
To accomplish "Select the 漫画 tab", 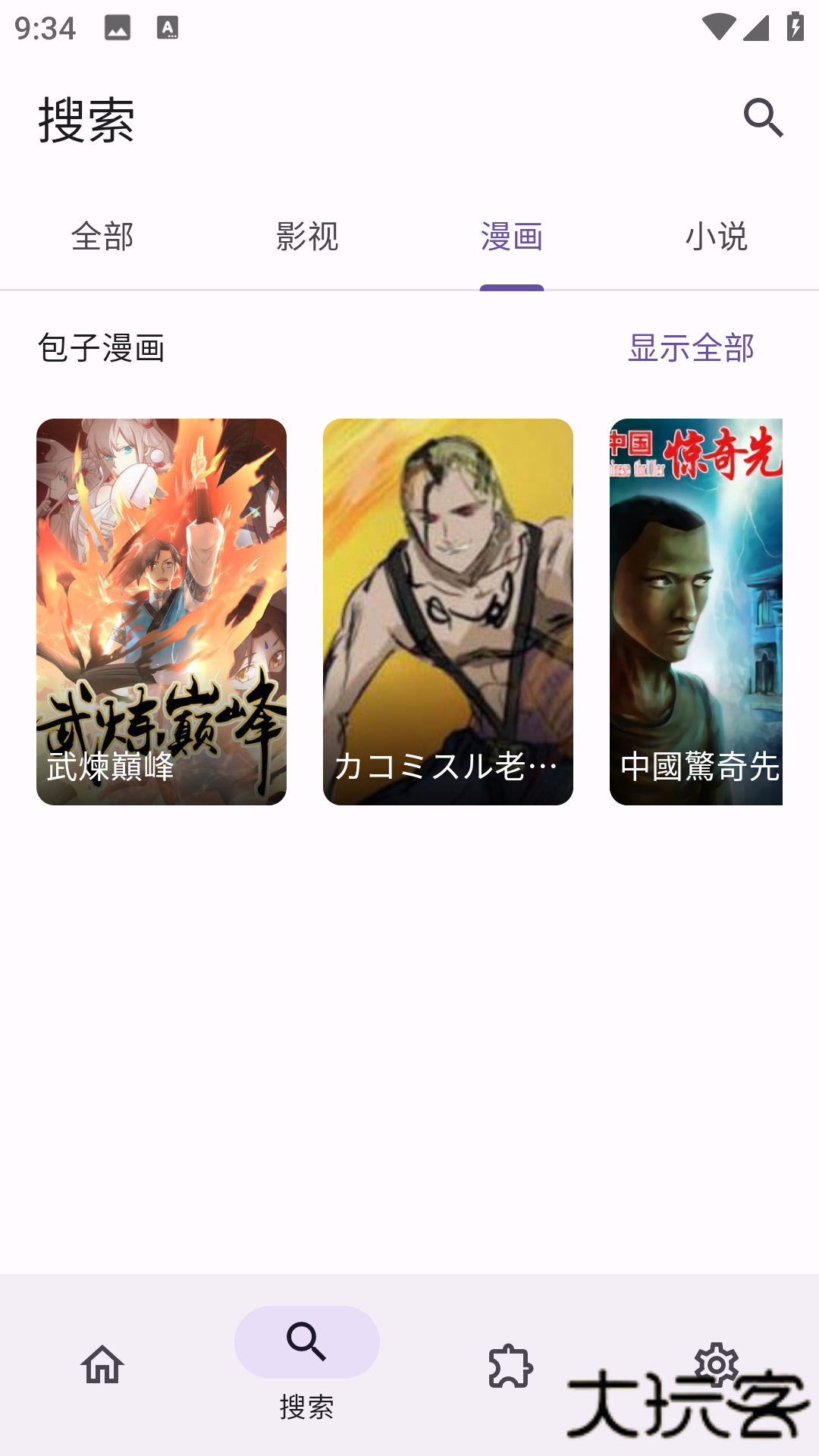I will click(x=512, y=237).
